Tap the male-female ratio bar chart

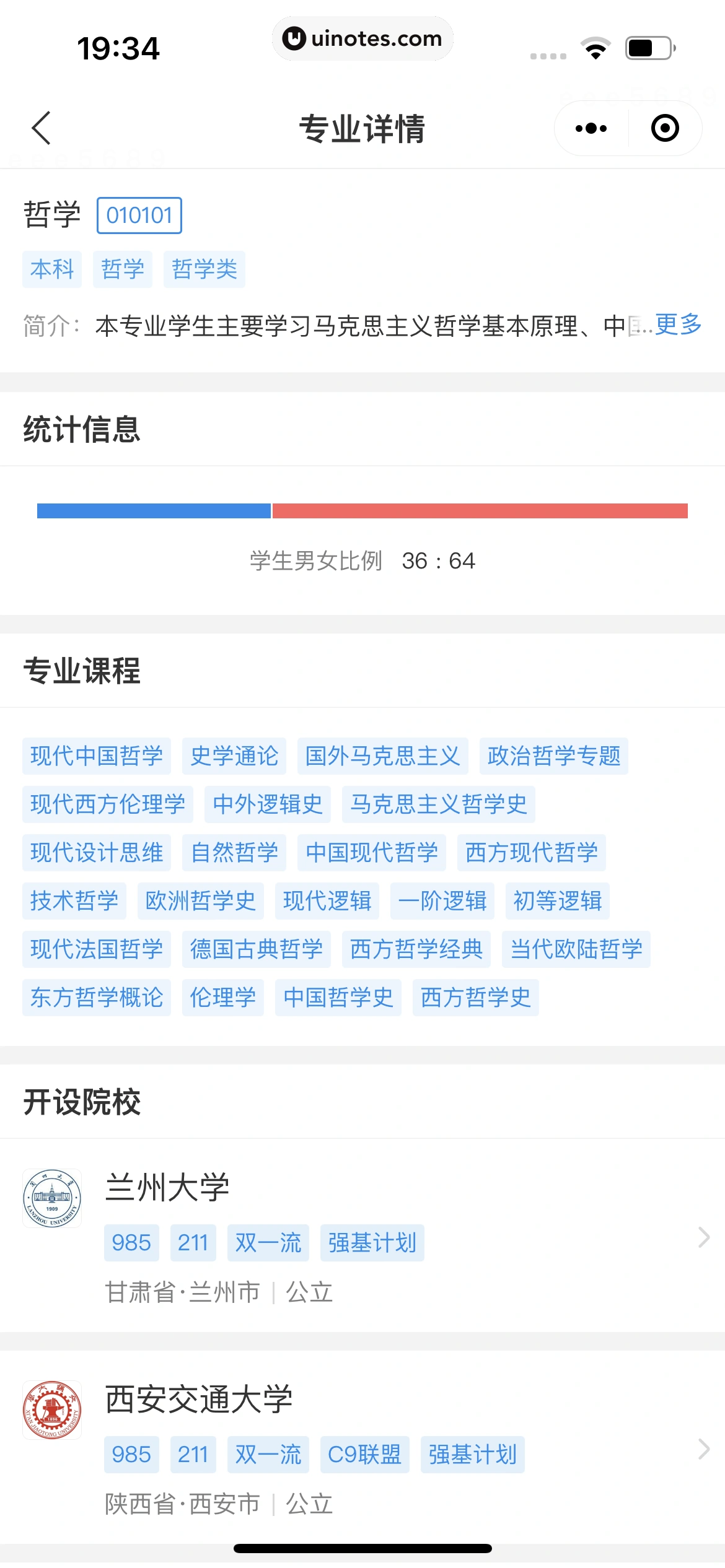point(362,511)
